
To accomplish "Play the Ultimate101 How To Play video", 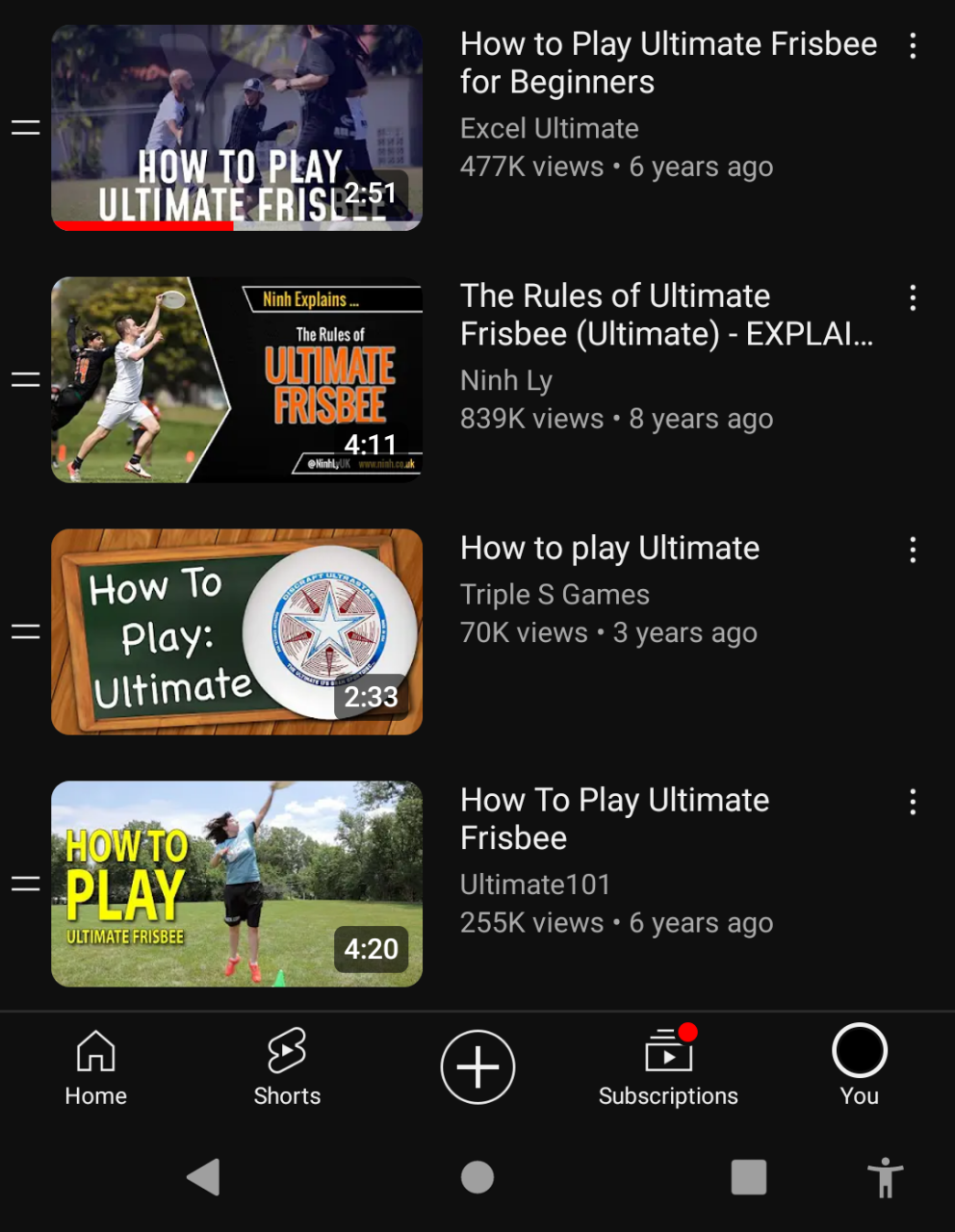I will (237, 885).
